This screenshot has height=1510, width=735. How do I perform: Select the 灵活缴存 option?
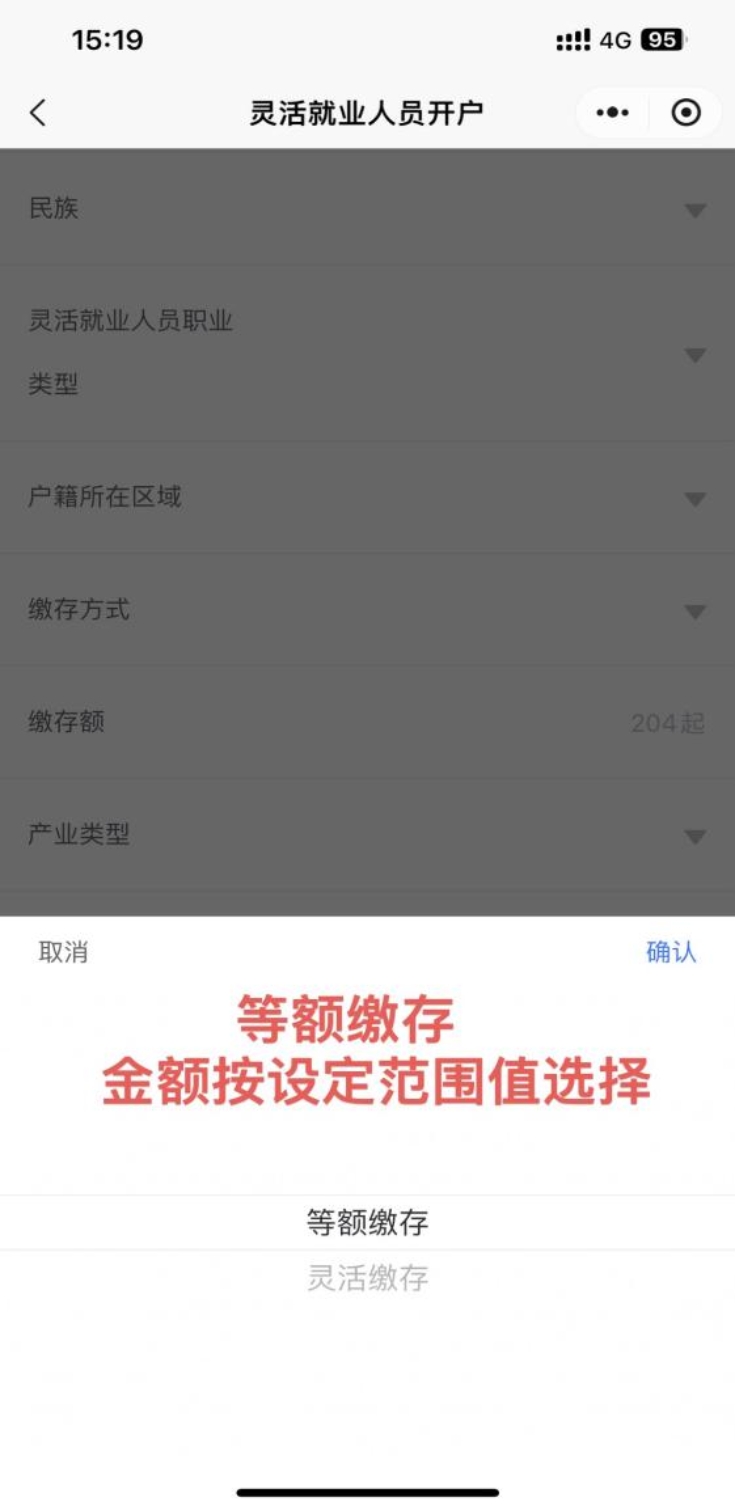367,1277
